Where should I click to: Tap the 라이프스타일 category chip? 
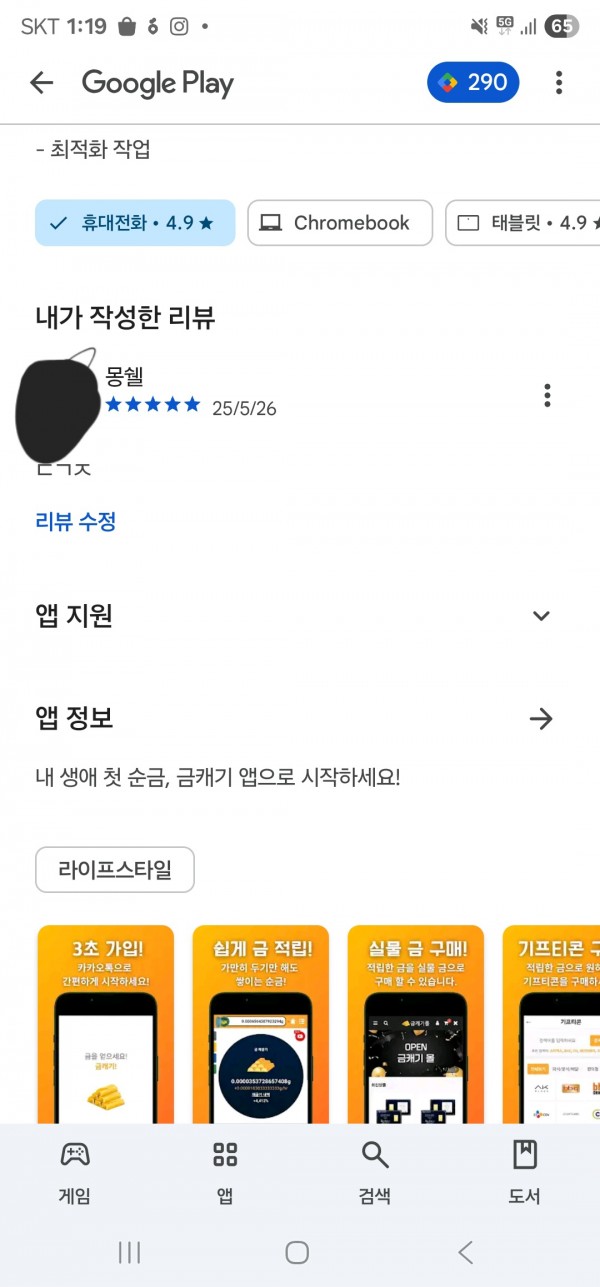coord(115,870)
